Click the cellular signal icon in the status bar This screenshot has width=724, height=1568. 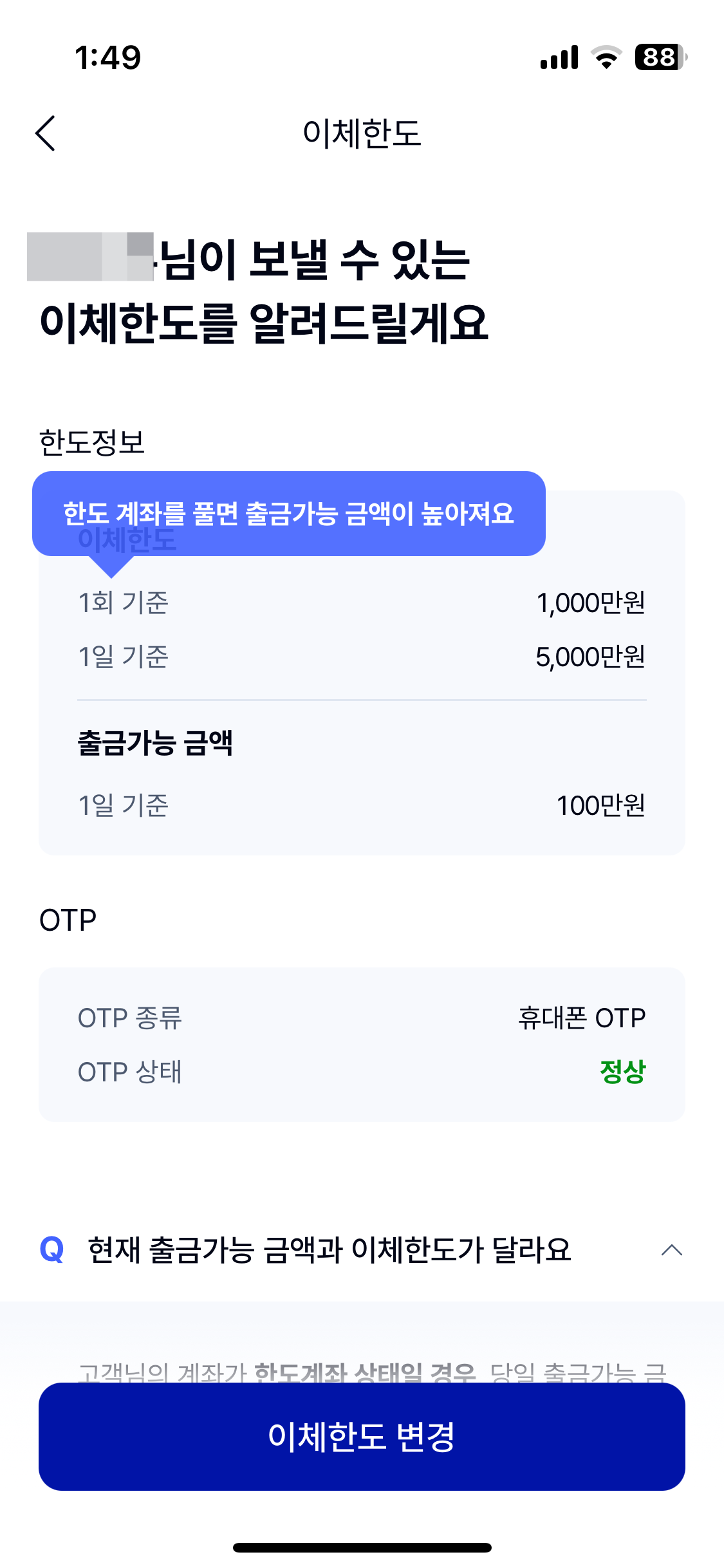558,57
